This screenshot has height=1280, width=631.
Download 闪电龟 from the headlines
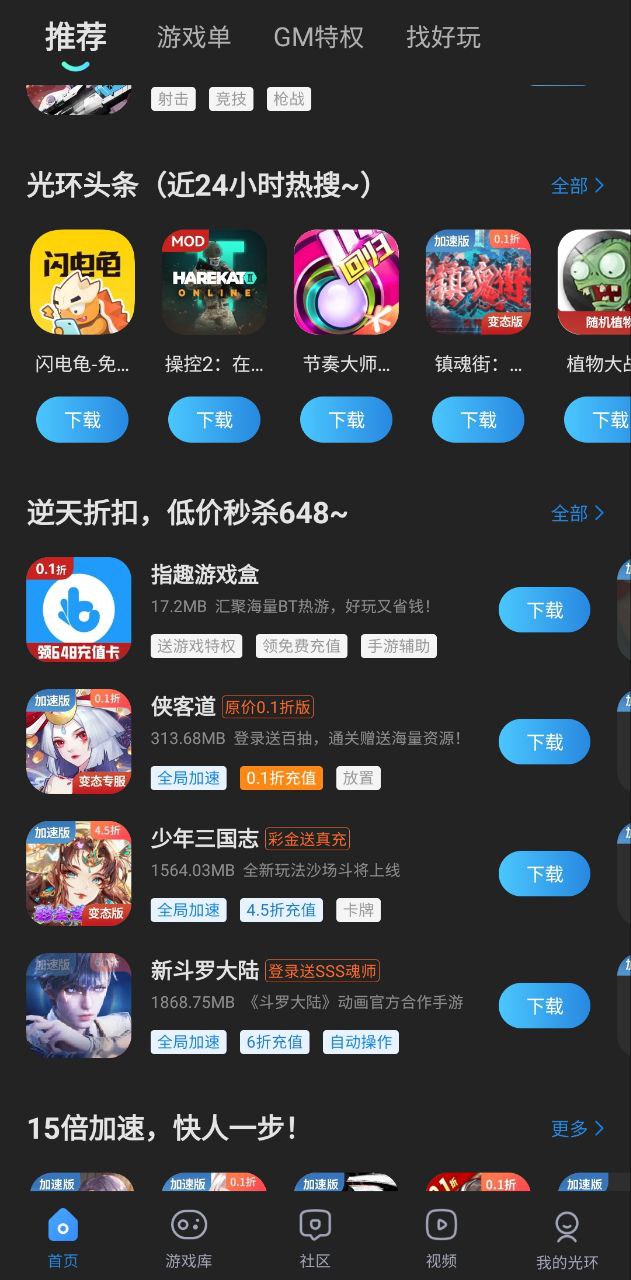pyautogui.click(x=82, y=420)
